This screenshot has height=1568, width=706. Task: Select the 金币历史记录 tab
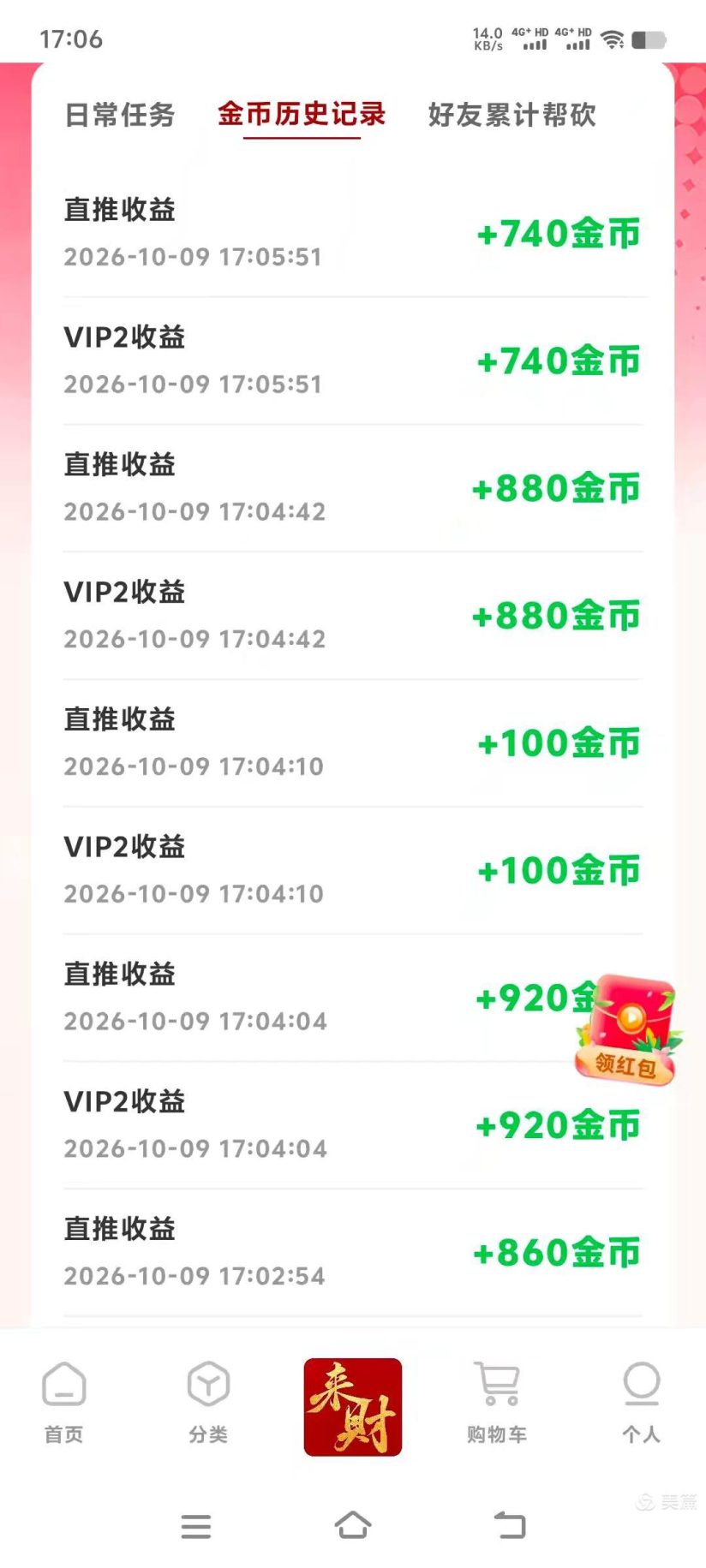[x=302, y=114]
